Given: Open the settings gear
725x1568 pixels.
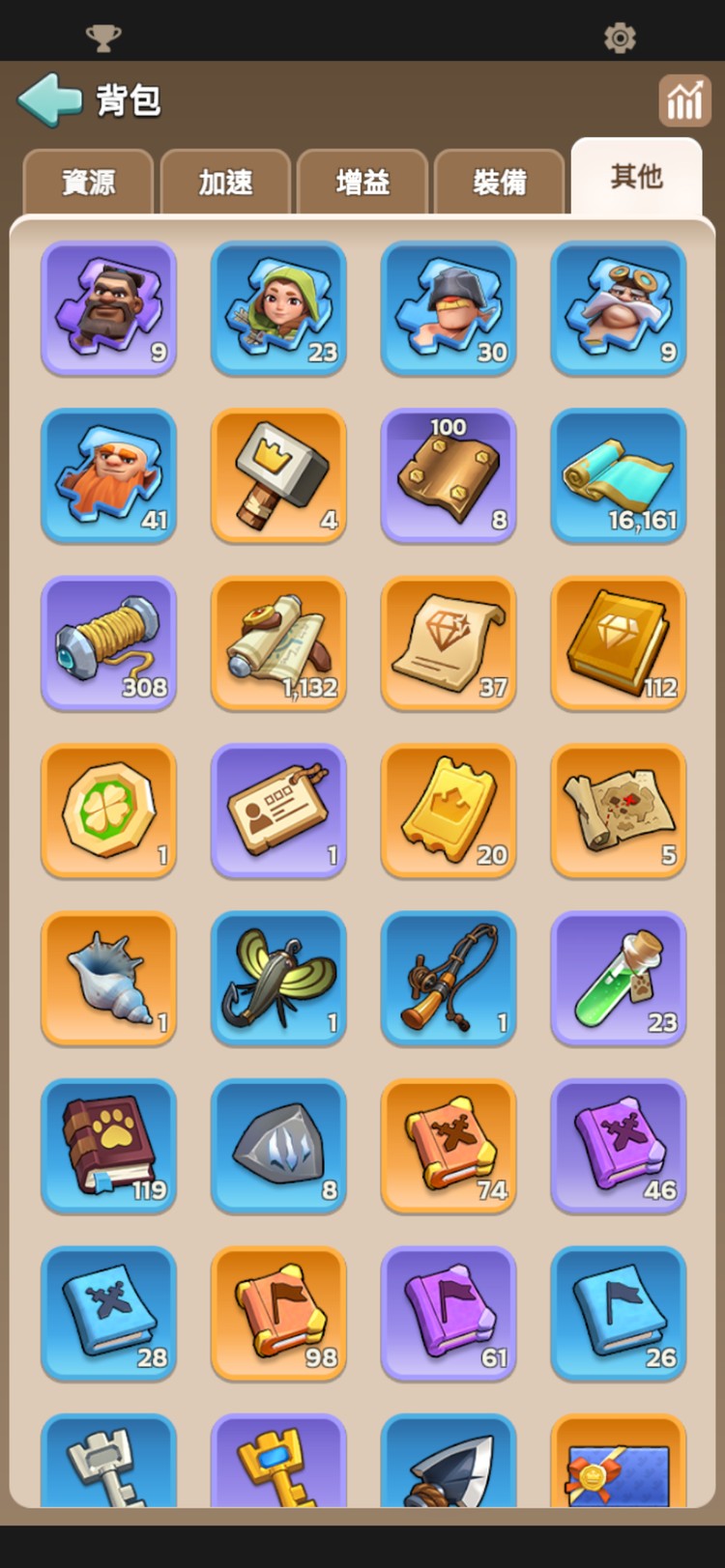Looking at the screenshot, I should click(620, 38).
